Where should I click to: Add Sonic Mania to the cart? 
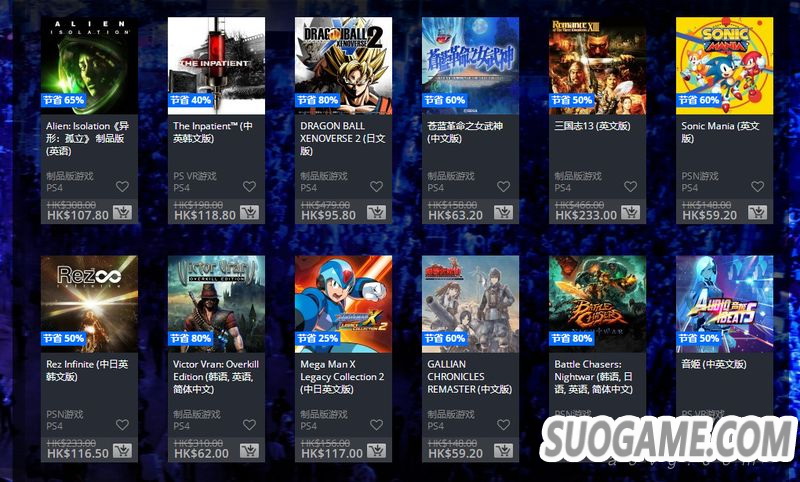pyautogui.click(x=758, y=213)
